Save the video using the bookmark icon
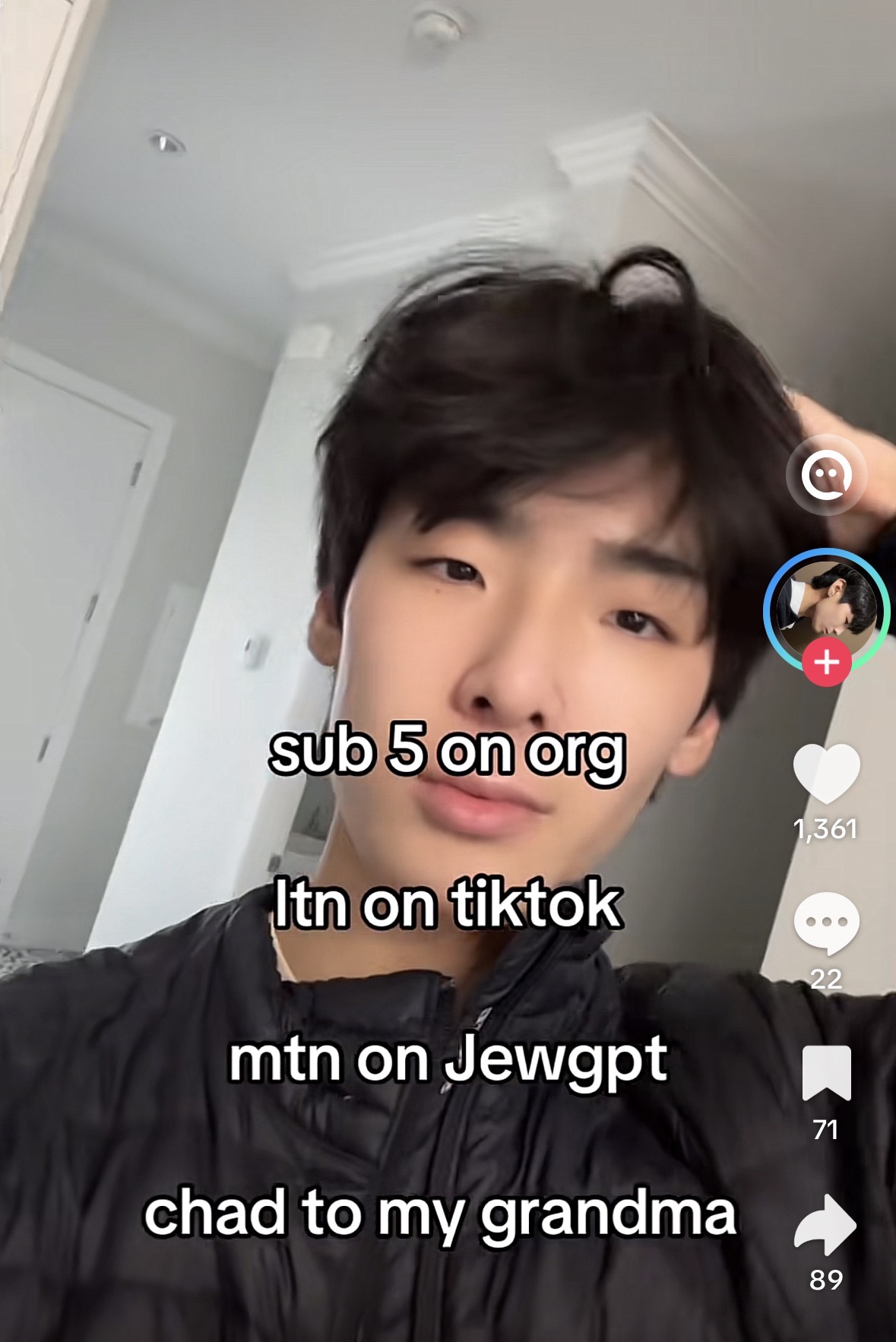896x1342 pixels. pos(826,1073)
